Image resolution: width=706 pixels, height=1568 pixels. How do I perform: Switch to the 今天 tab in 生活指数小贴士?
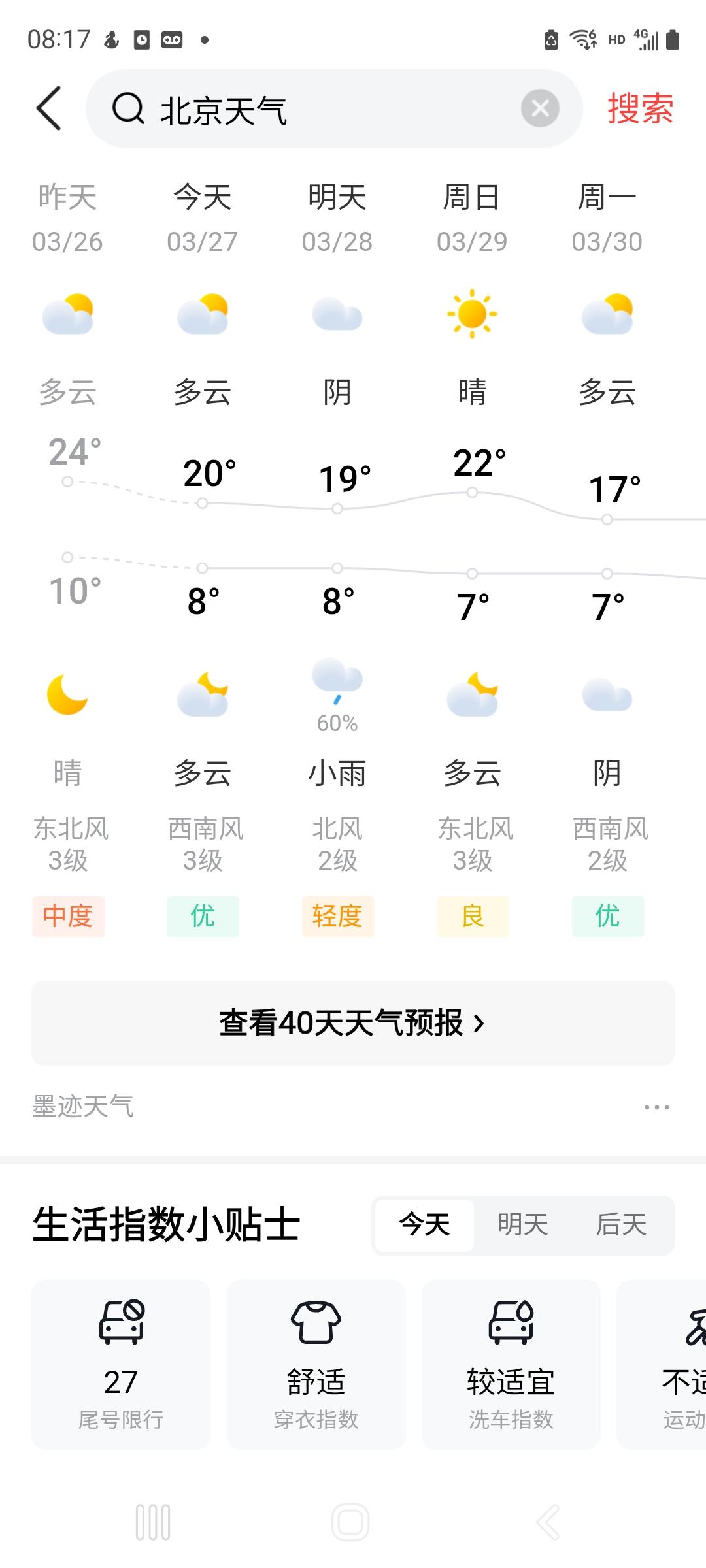[x=425, y=1225]
